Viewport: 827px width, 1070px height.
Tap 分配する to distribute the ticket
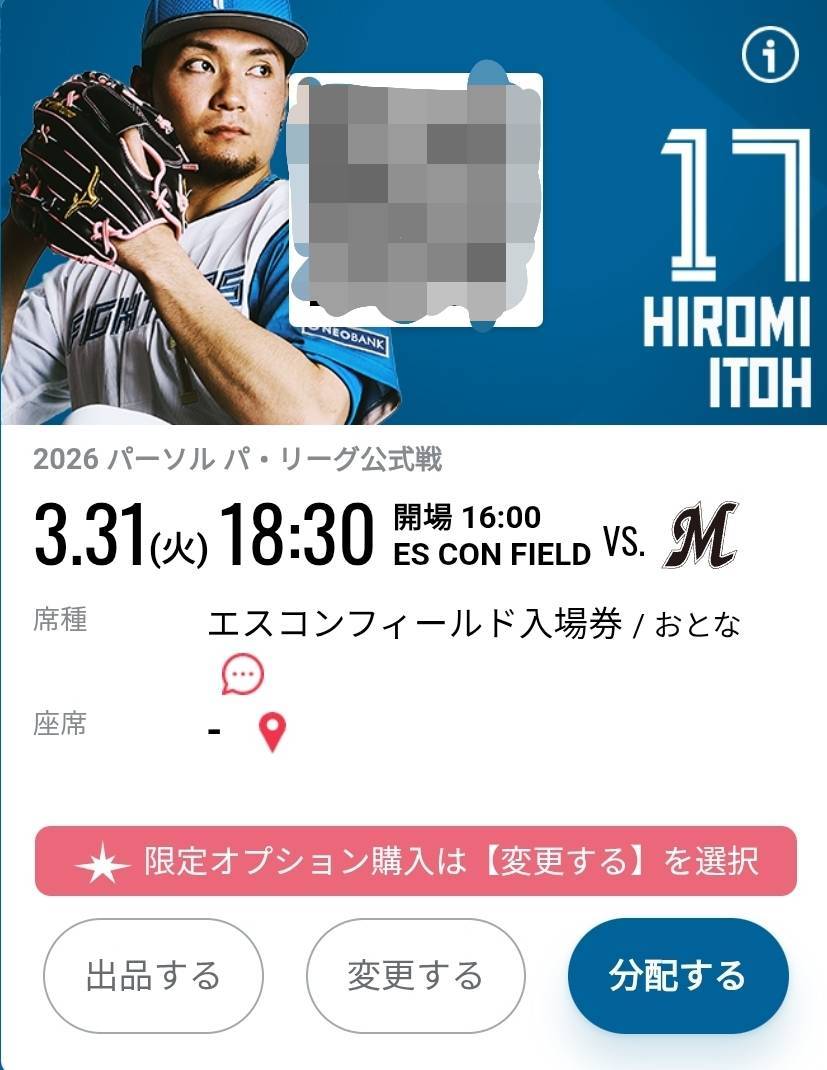coord(678,975)
